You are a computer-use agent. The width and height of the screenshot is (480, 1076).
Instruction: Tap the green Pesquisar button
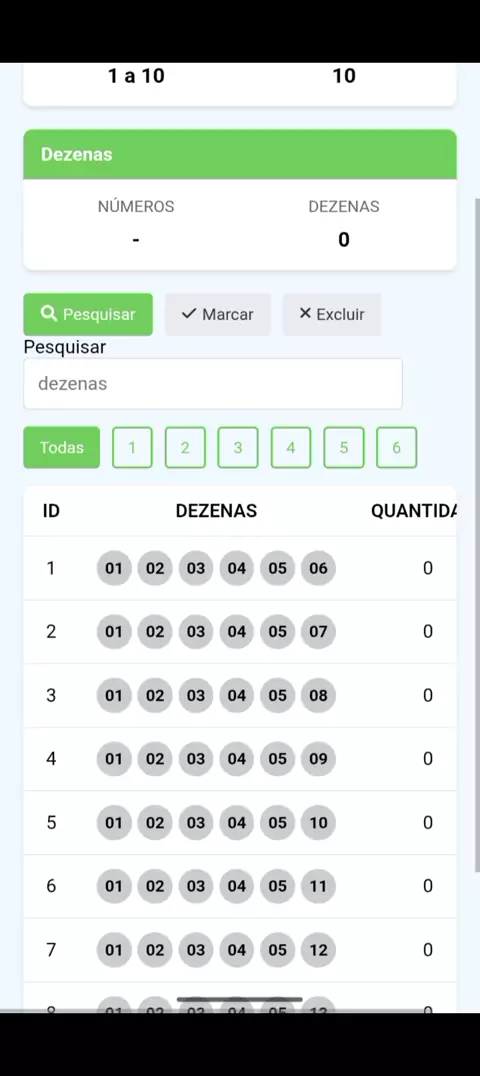[88, 314]
